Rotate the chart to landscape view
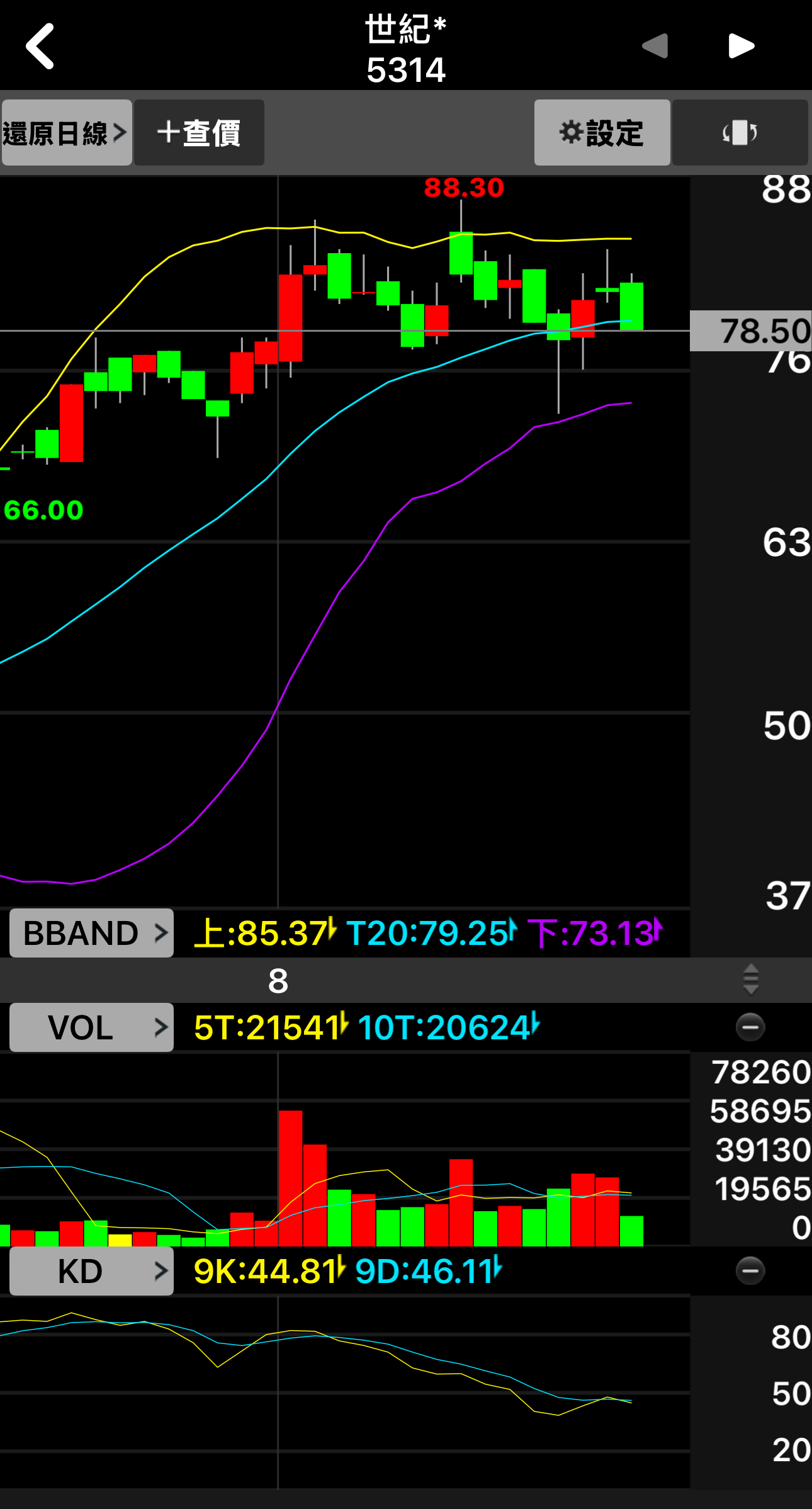This screenshot has height=1509, width=812. point(740,133)
